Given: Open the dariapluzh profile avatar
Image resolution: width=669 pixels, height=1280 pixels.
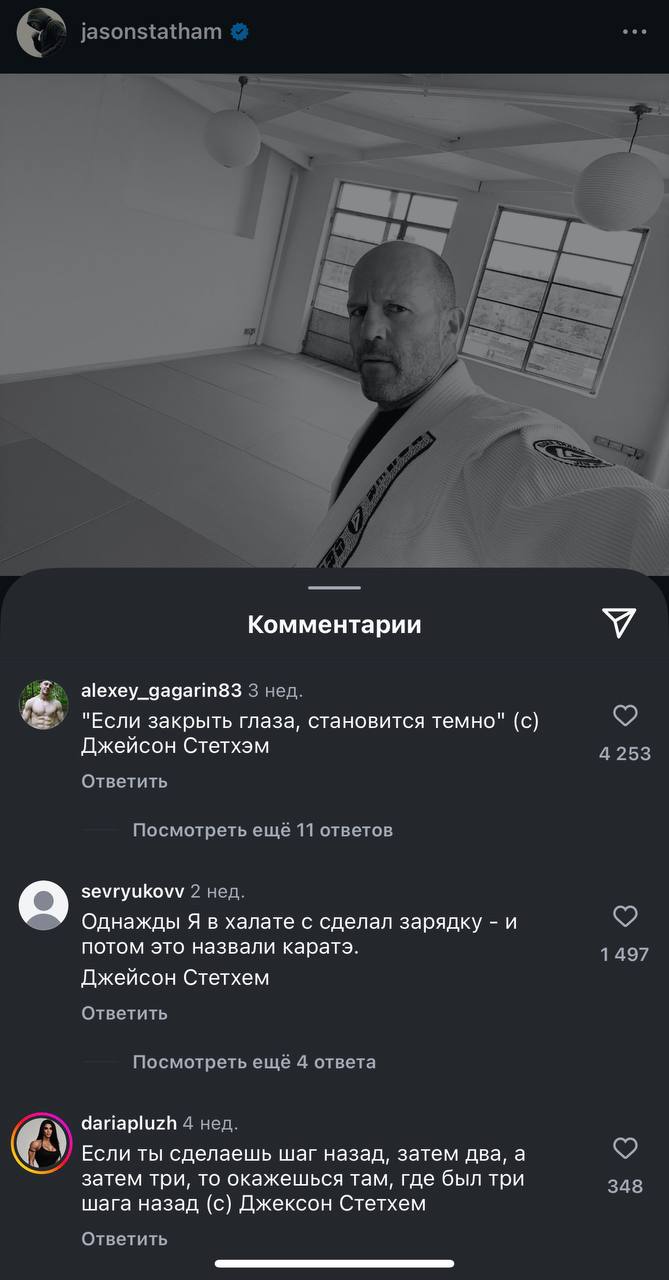Looking at the screenshot, I should tap(43, 1141).
